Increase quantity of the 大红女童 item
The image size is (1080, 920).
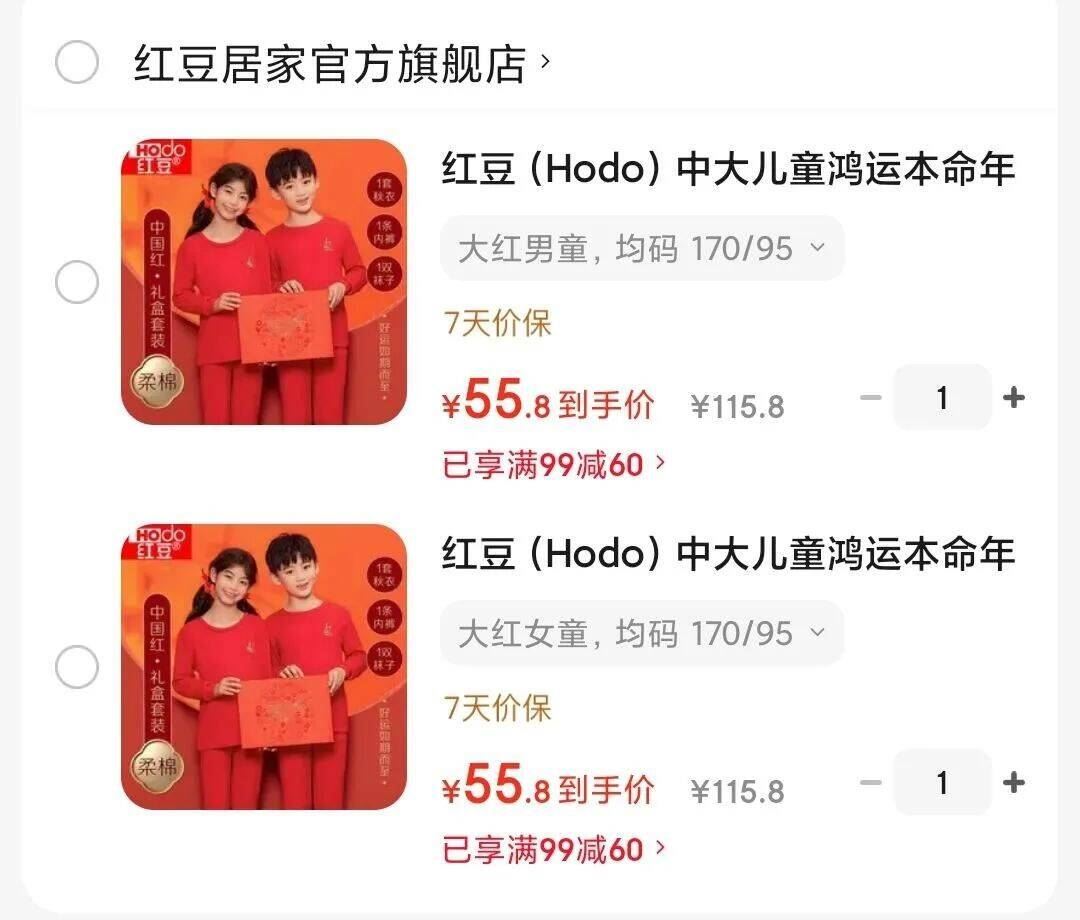[1014, 783]
